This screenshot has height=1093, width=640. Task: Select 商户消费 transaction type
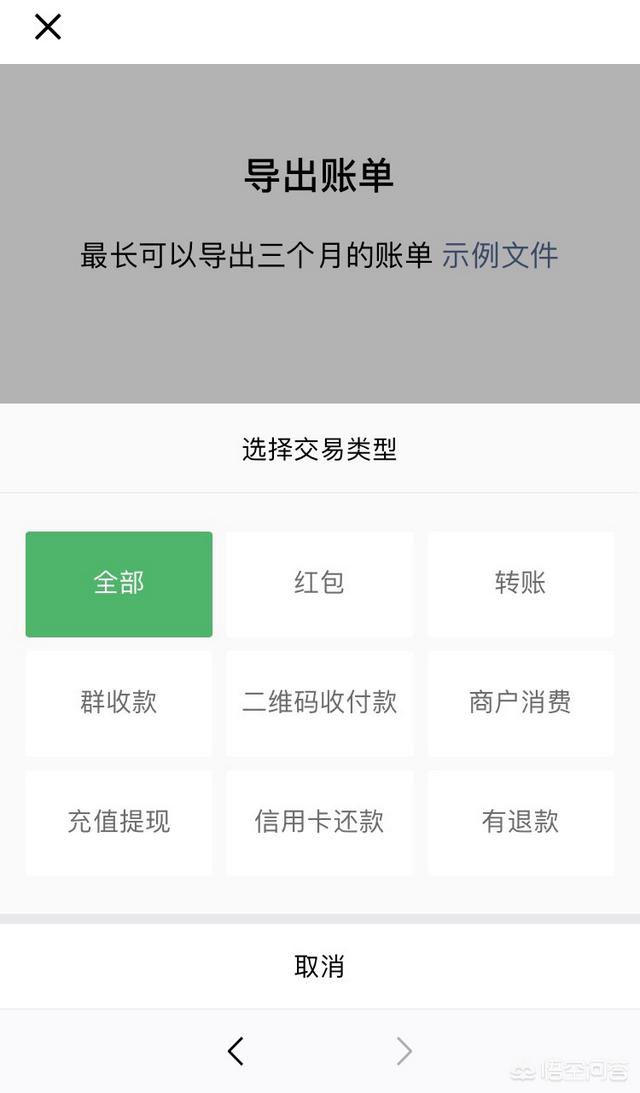(x=520, y=703)
